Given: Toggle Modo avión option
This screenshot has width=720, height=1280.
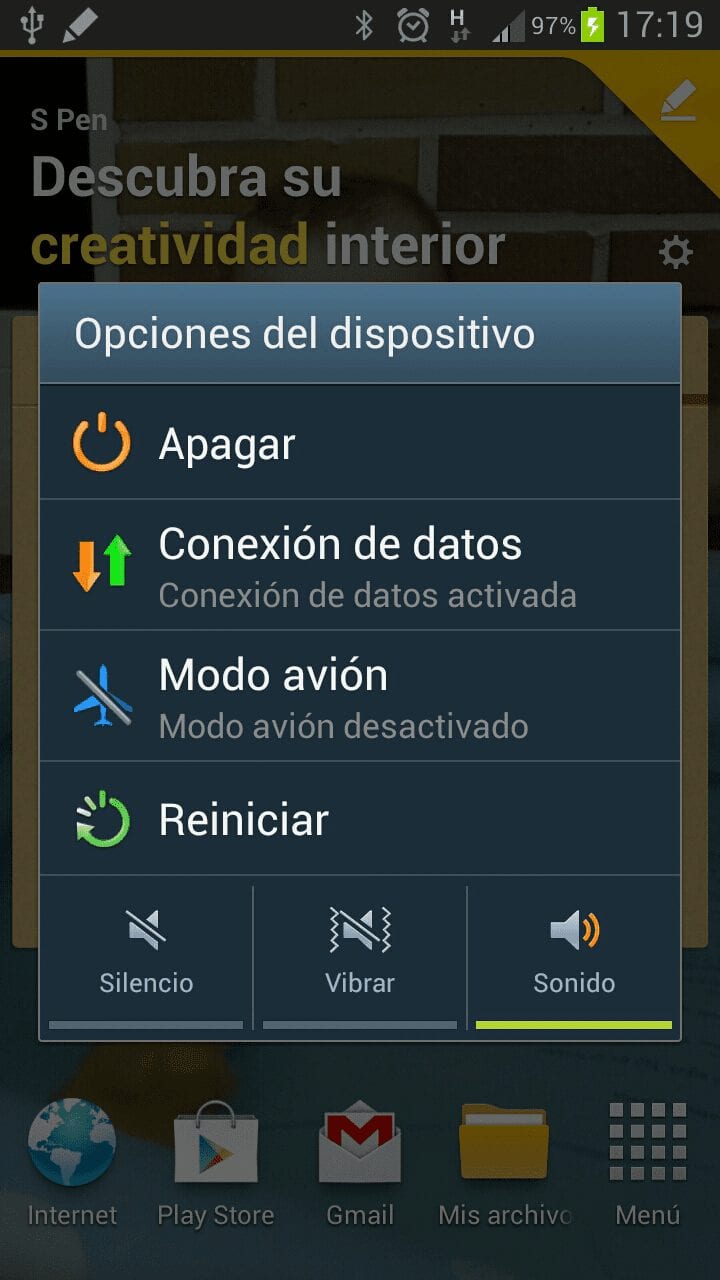Looking at the screenshot, I should point(360,696).
